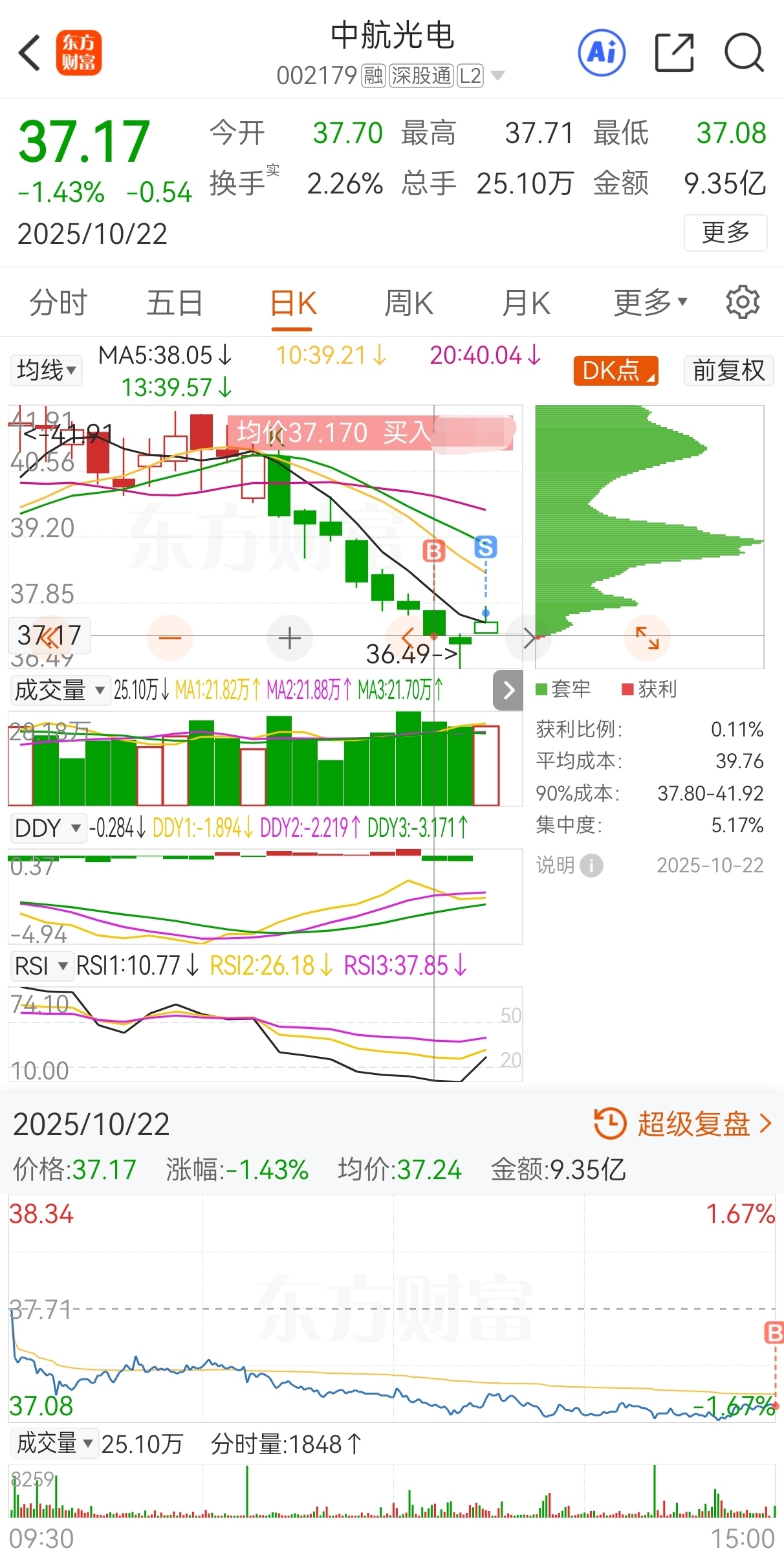Open the Ai assistant icon
Viewport: 784px width, 1559px height.
coord(602,52)
